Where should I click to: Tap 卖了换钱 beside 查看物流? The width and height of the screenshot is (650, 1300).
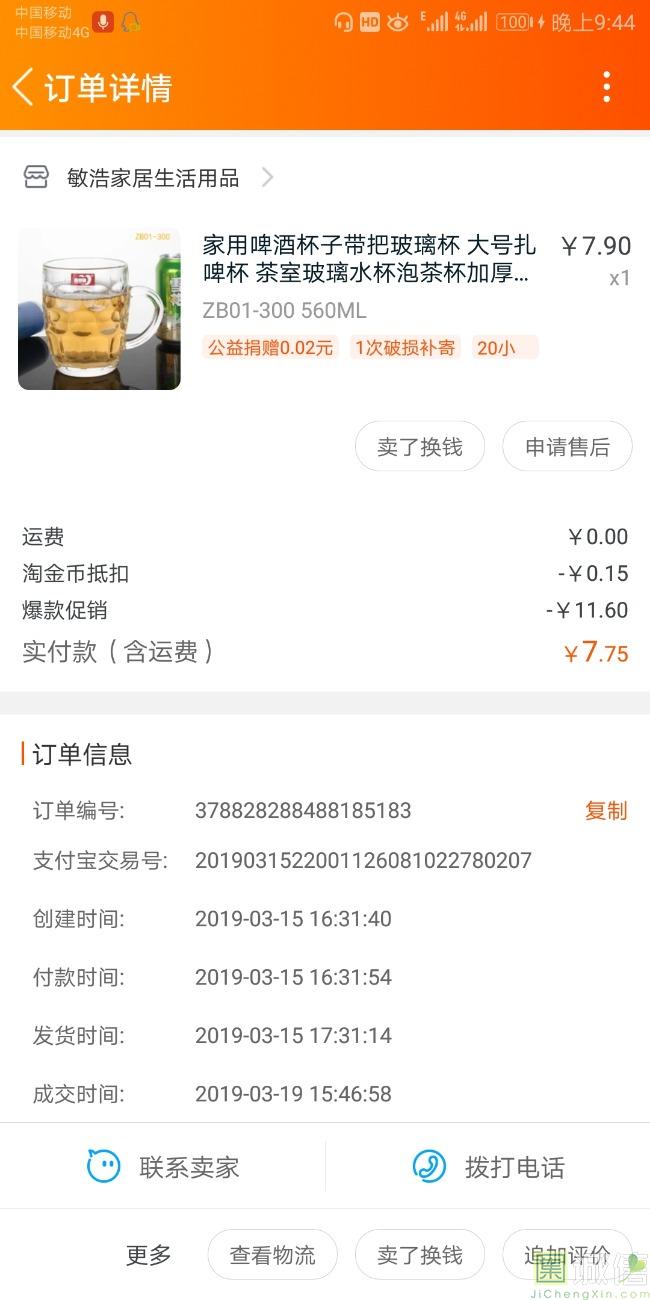419,1255
